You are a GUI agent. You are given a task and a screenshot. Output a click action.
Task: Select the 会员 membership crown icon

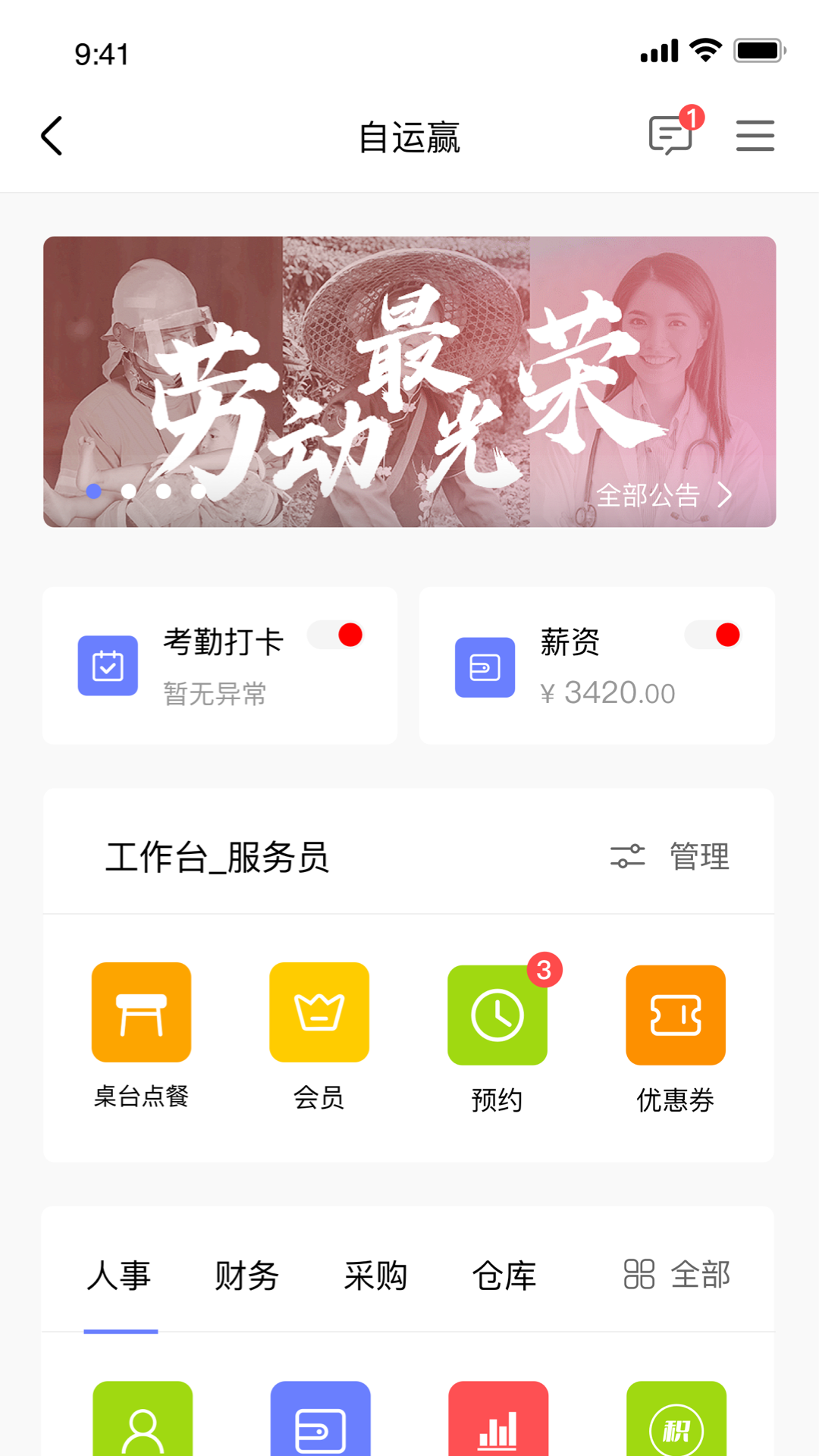(319, 1012)
